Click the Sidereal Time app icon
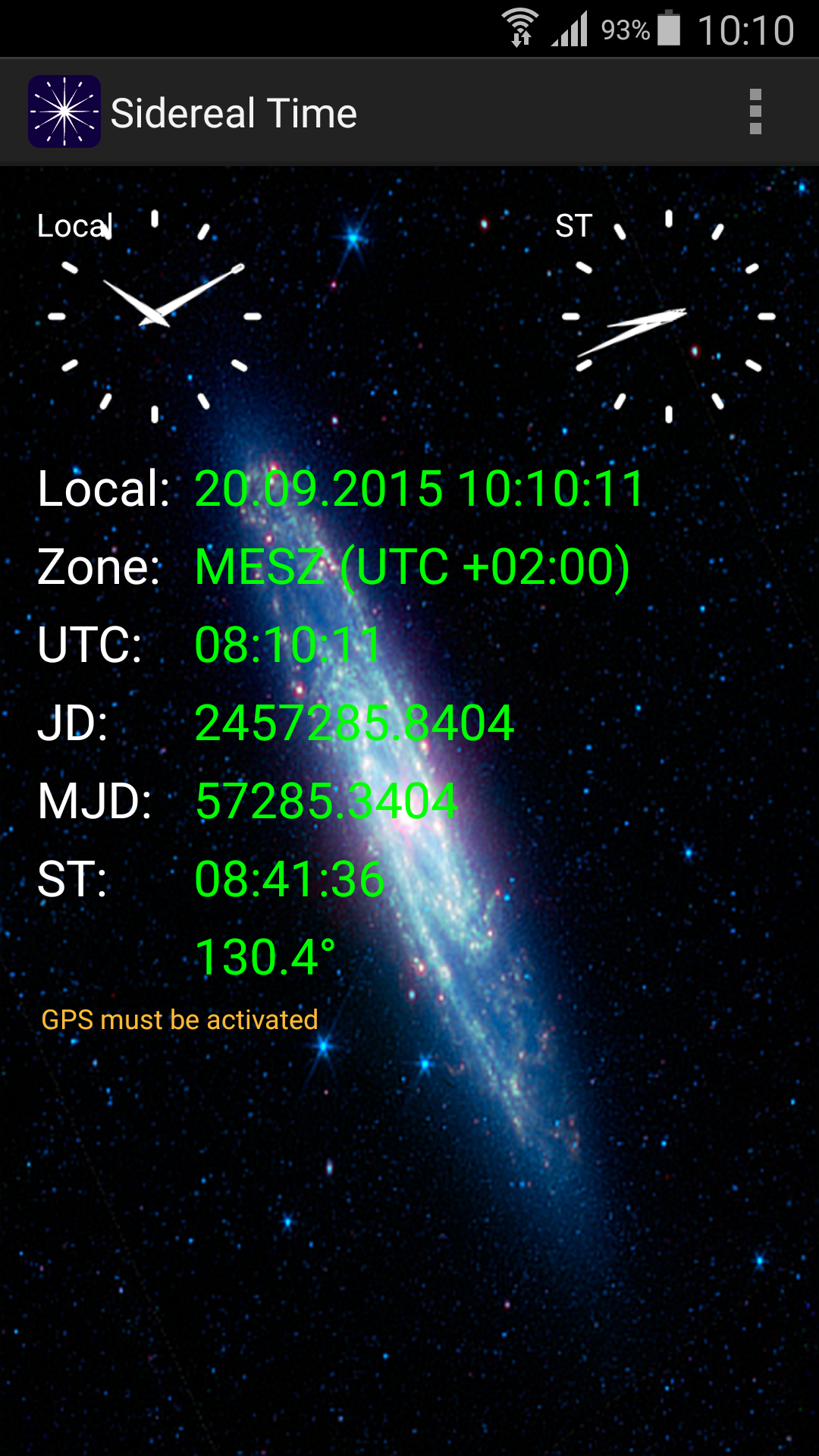The height and width of the screenshot is (1456, 819). (64, 111)
